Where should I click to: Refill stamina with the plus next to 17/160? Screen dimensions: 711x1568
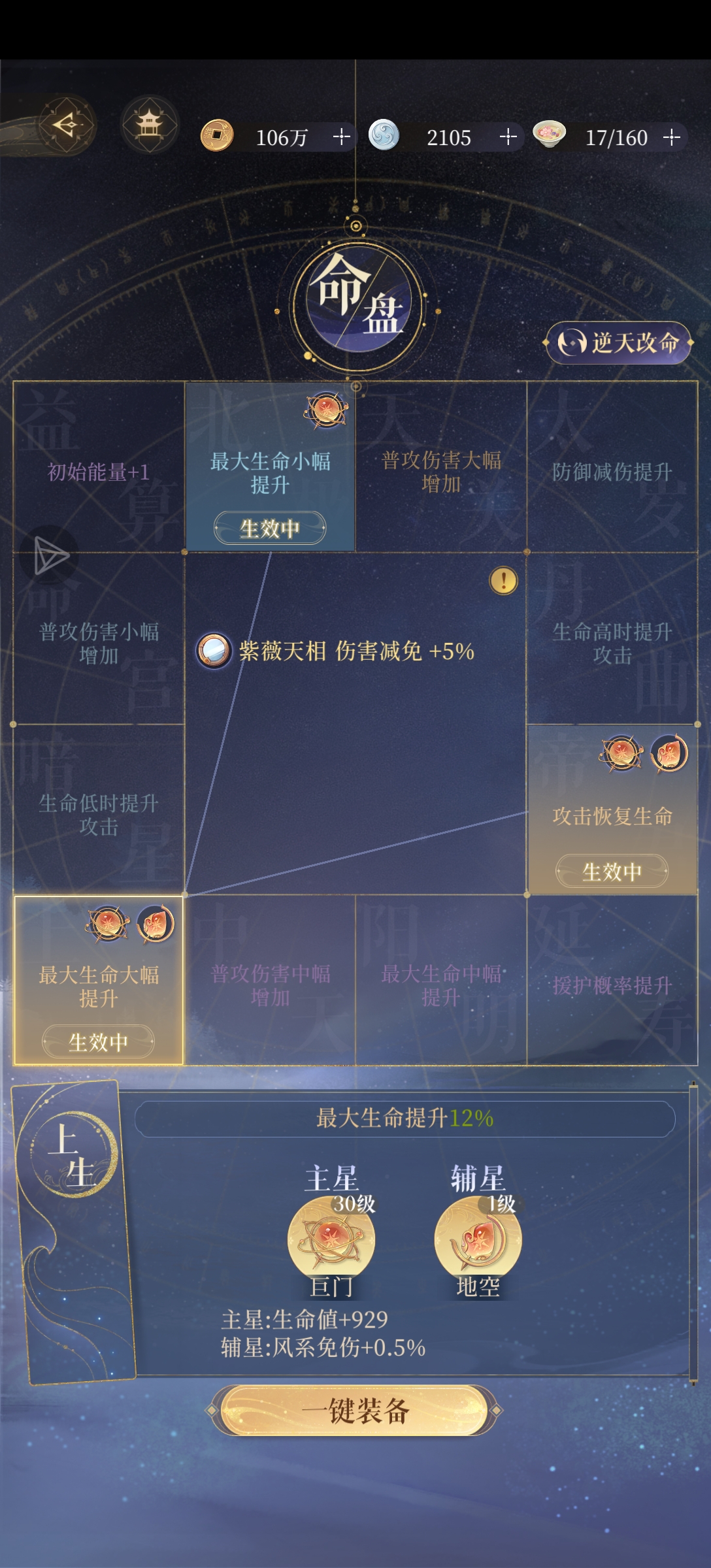[x=671, y=137]
